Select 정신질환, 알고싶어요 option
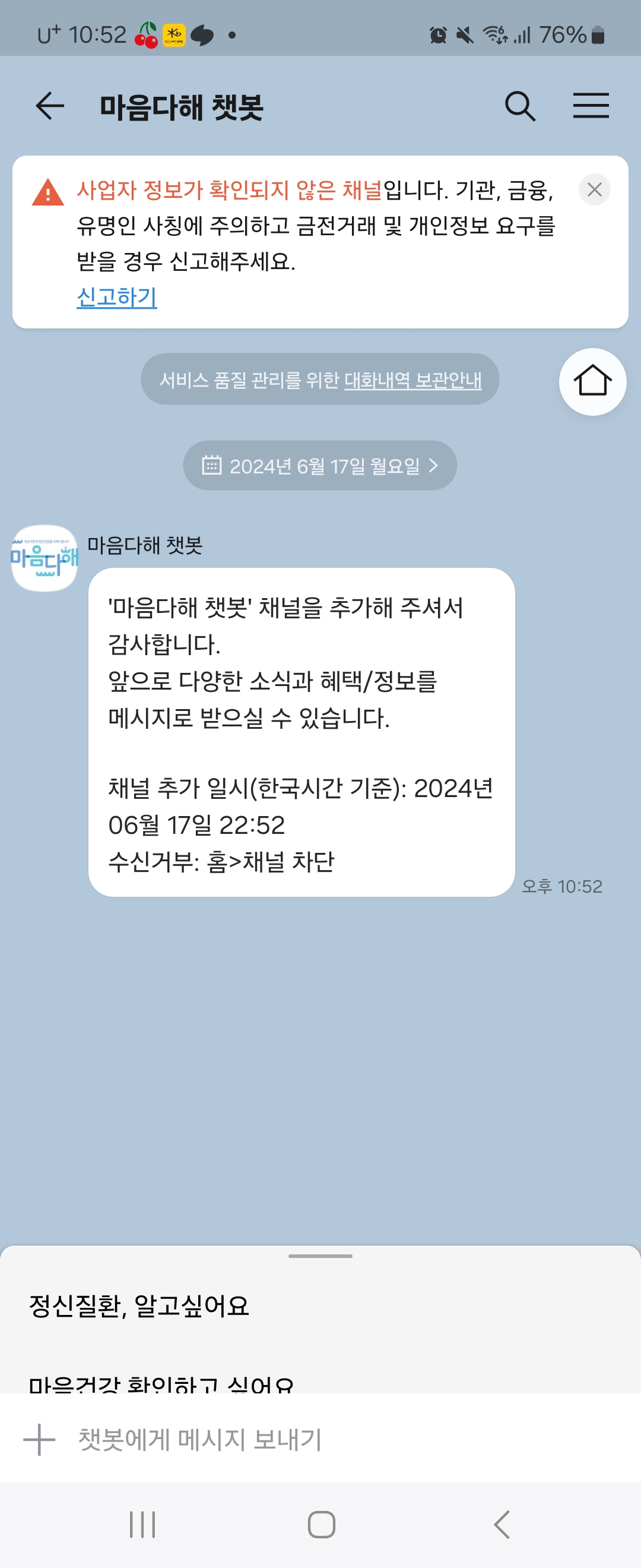This screenshot has height=1568, width=641. pyautogui.click(x=139, y=1306)
